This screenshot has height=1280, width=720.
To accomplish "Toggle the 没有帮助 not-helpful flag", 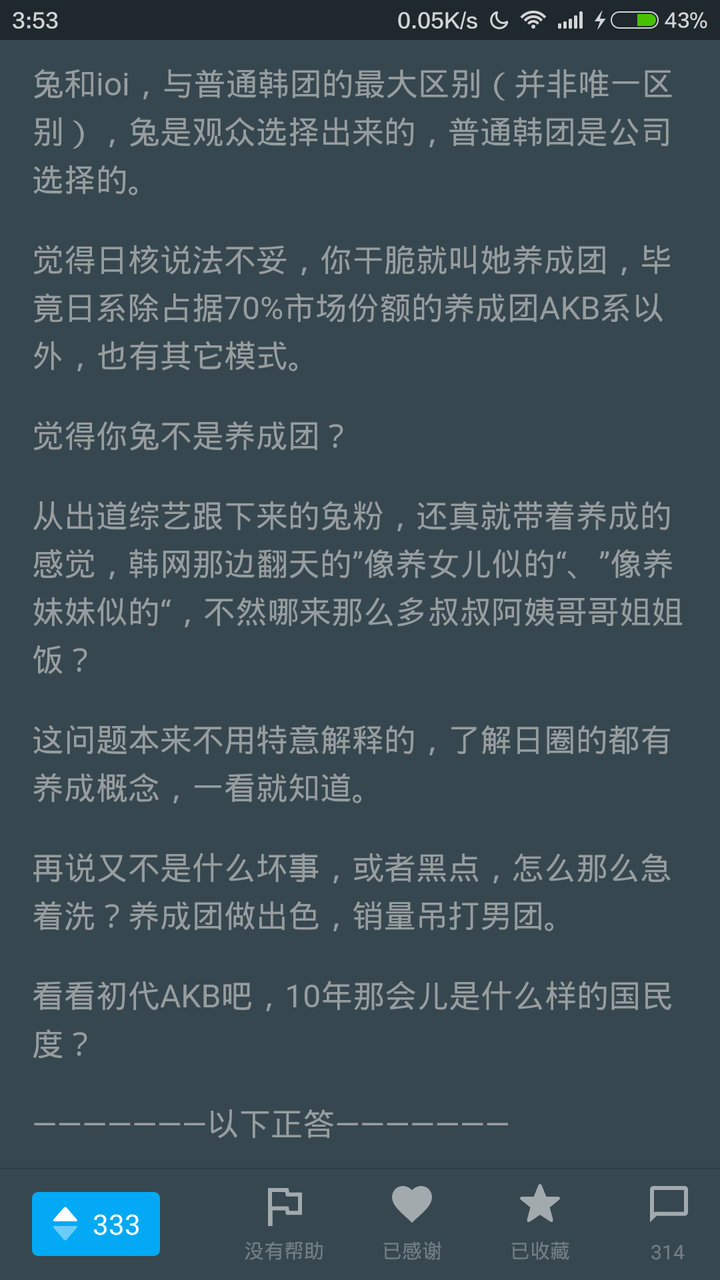I will tap(286, 1220).
